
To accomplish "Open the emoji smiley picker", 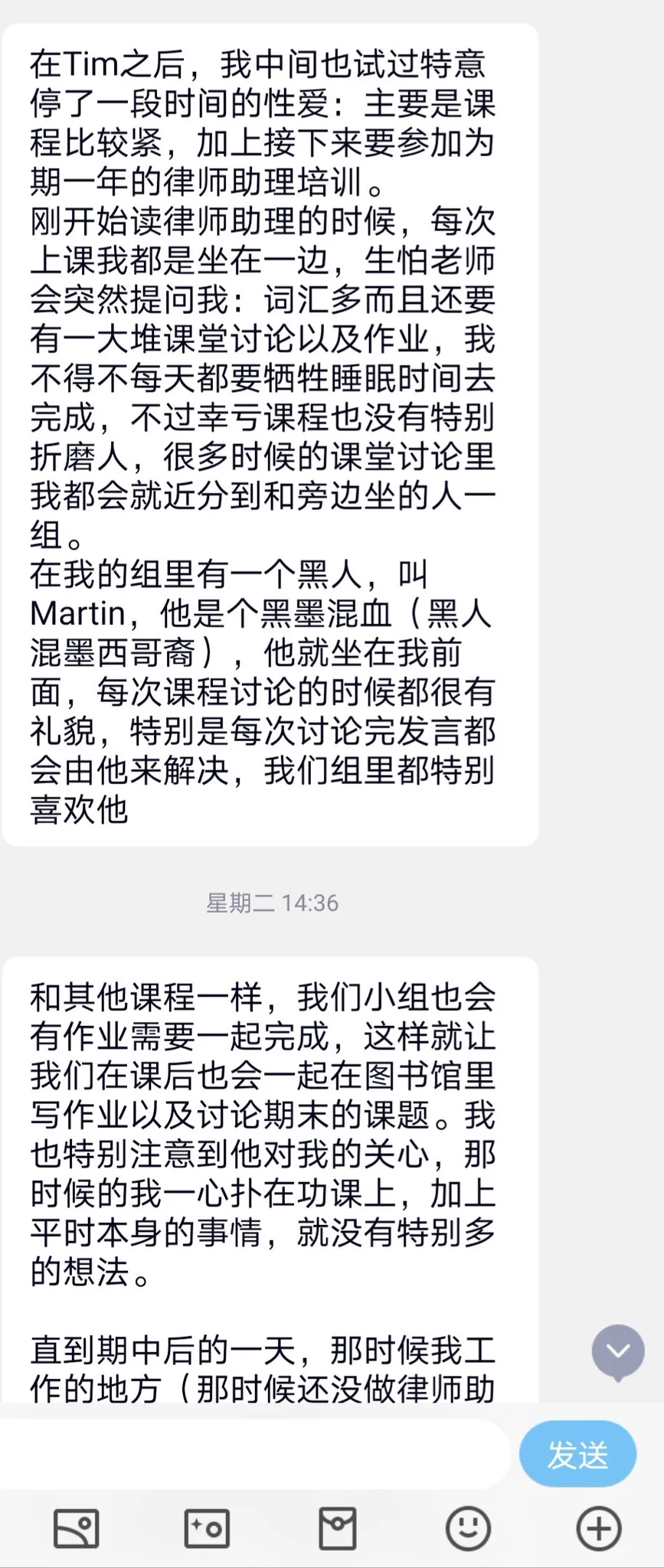I will click(x=468, y=1528).
